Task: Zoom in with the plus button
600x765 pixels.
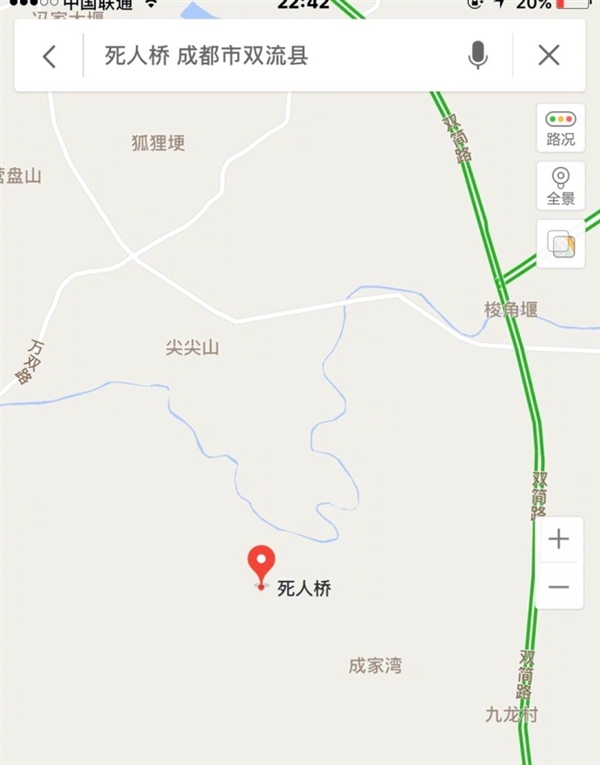Action: tap(558, 540)
